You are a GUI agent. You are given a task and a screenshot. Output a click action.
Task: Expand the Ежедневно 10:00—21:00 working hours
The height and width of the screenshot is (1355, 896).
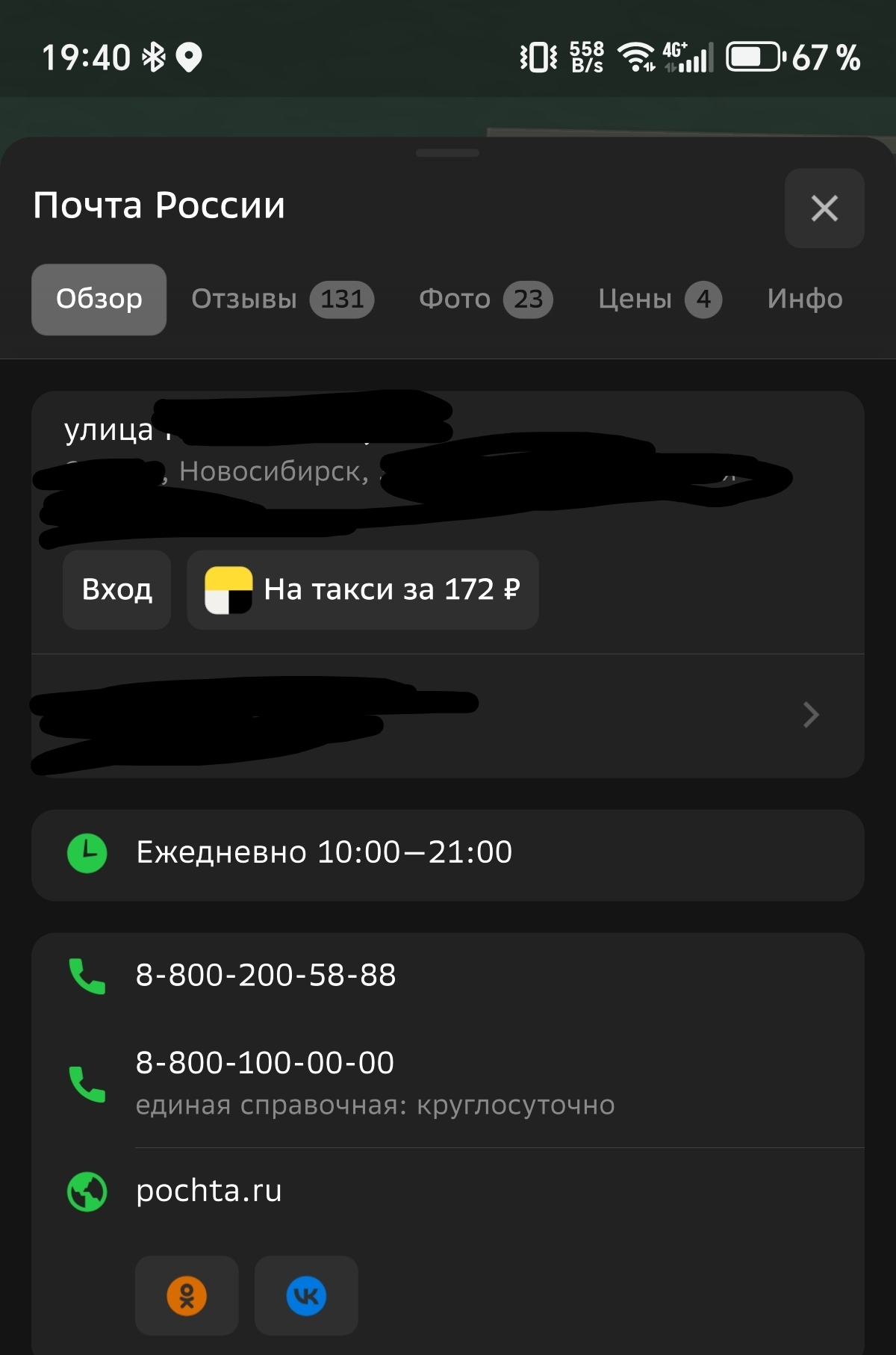(x=323, y=853)
